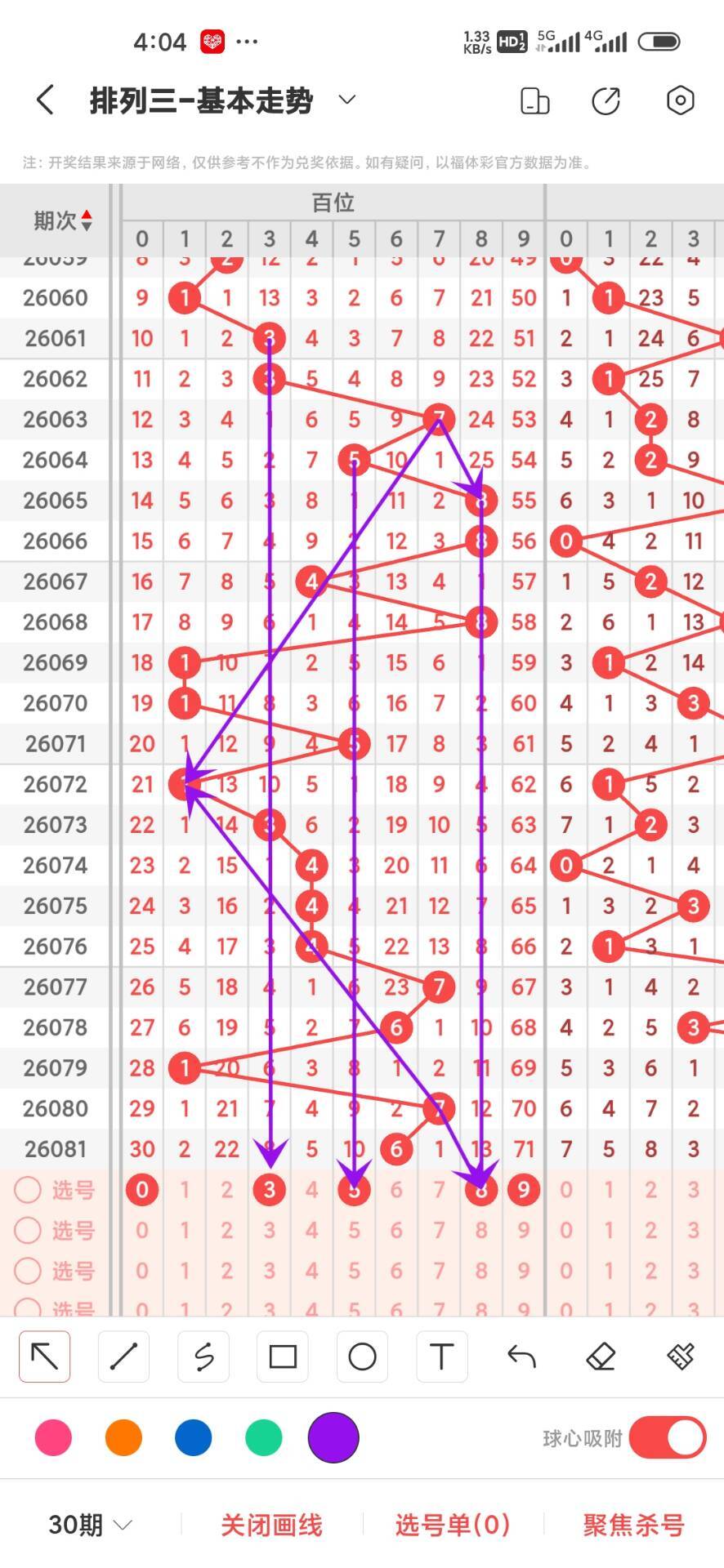The width and height of the screenshot is (724, 1568).
Task: Open chart settings hexagon icon
Action: (680, 100)
